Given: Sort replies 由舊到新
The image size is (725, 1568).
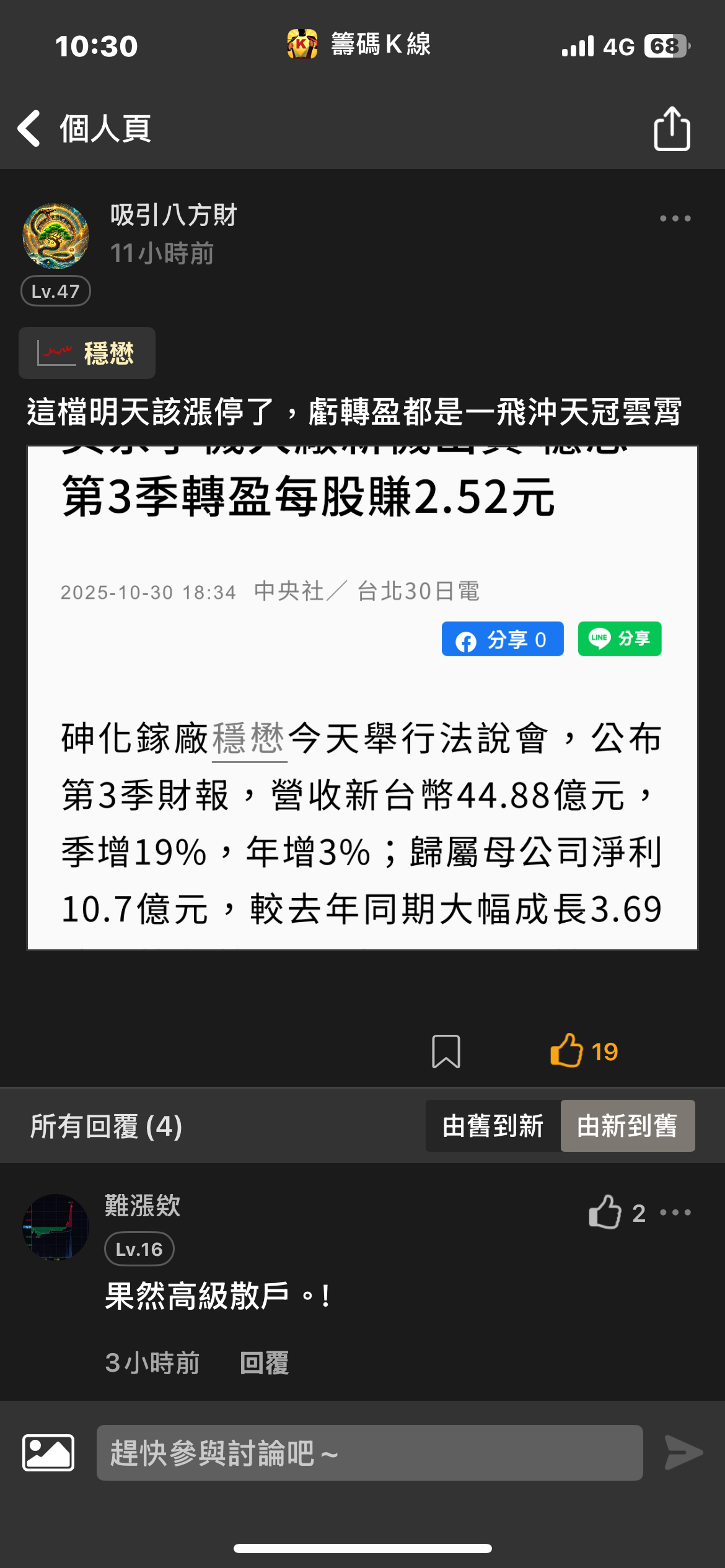Looking at the screenshot, I should click(x=493, y=1126).
